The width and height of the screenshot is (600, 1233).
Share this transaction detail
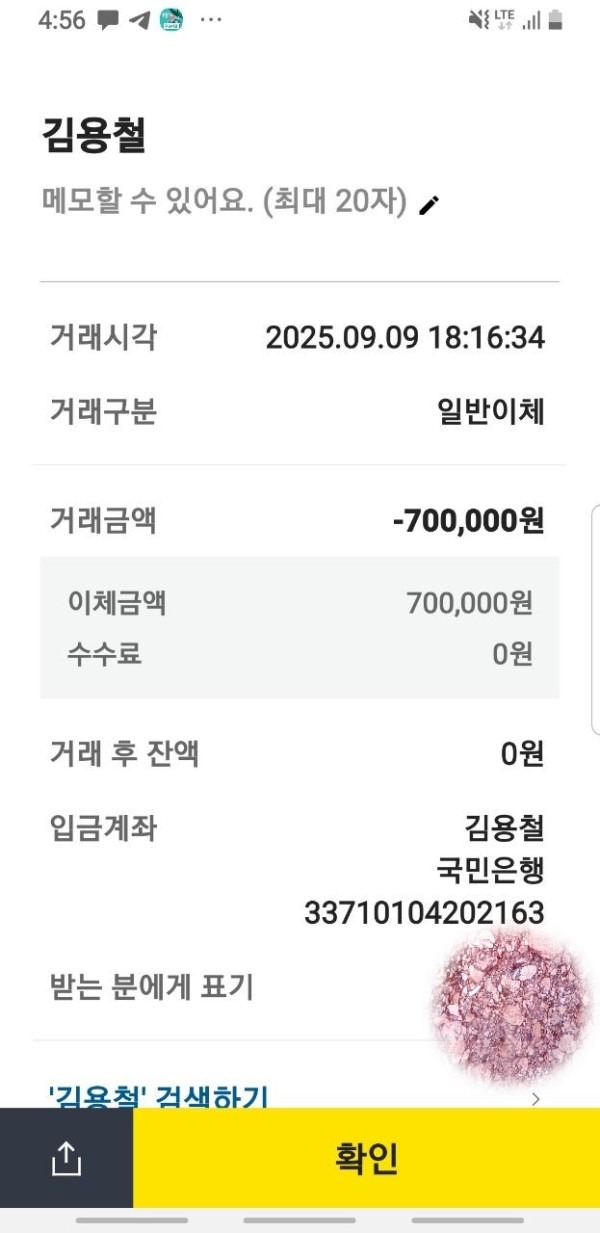pos(66,1158)
